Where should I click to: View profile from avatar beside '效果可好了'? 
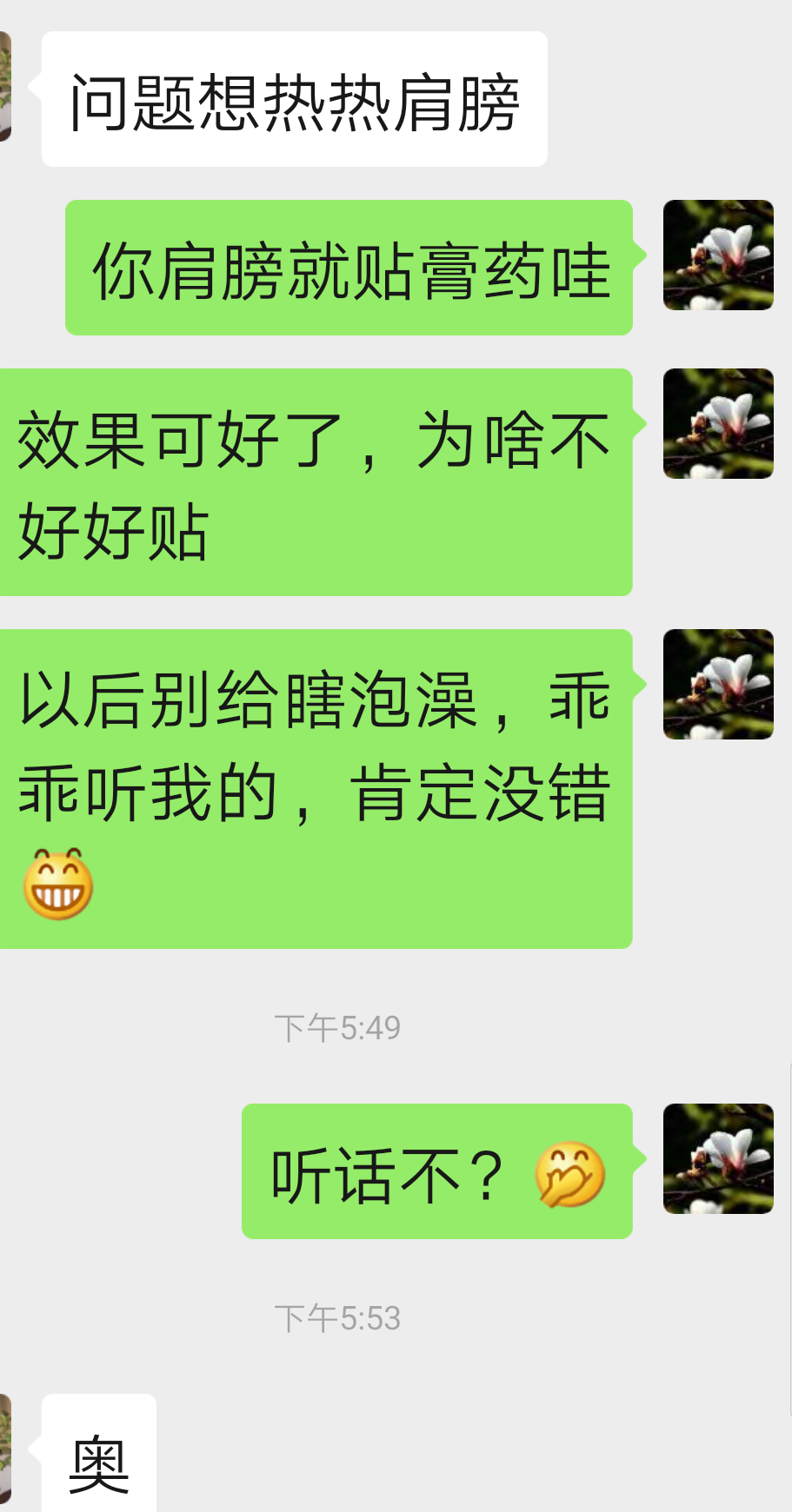[718, 423]
